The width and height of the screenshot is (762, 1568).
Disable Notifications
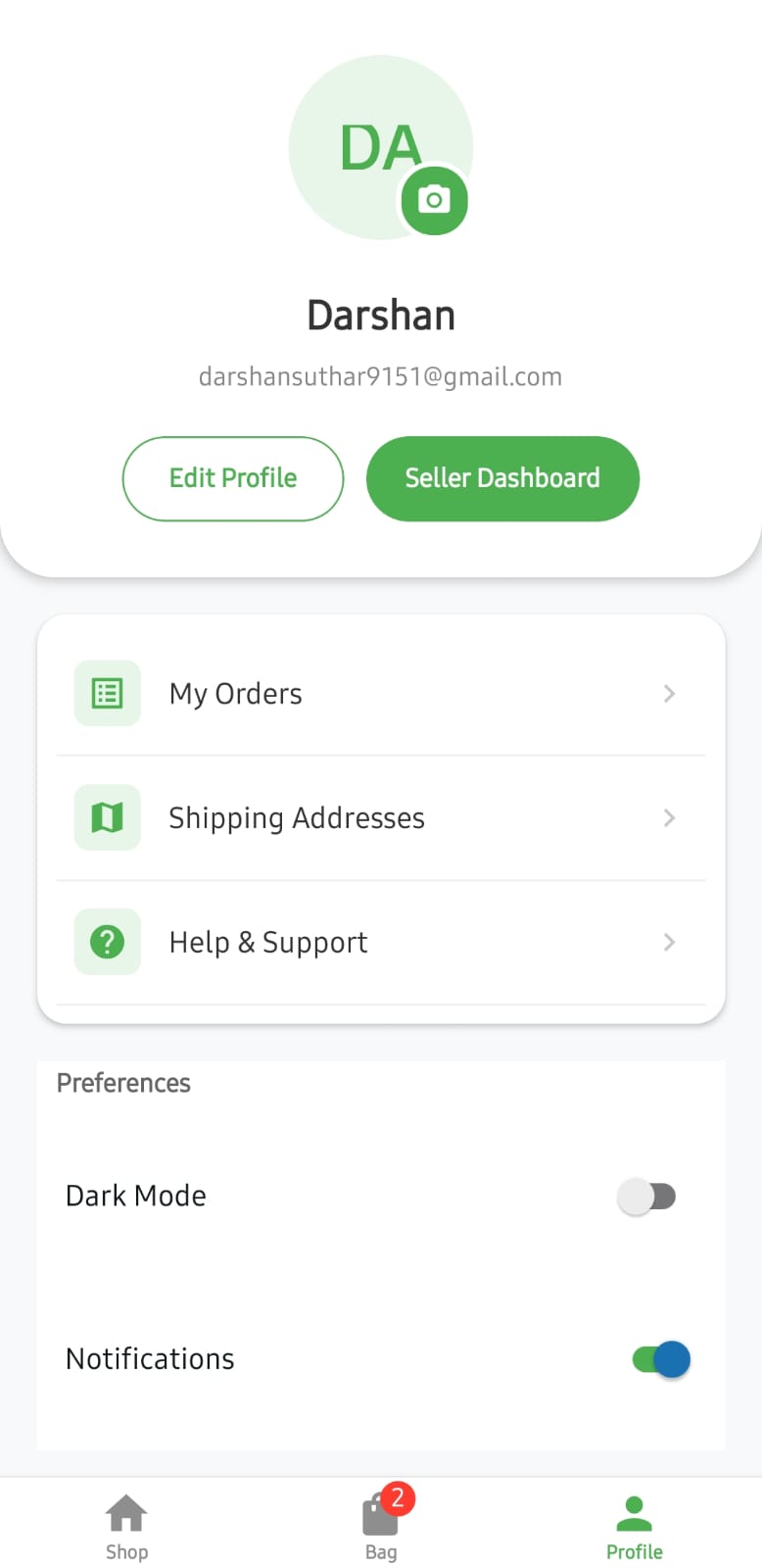[659, 1359]
